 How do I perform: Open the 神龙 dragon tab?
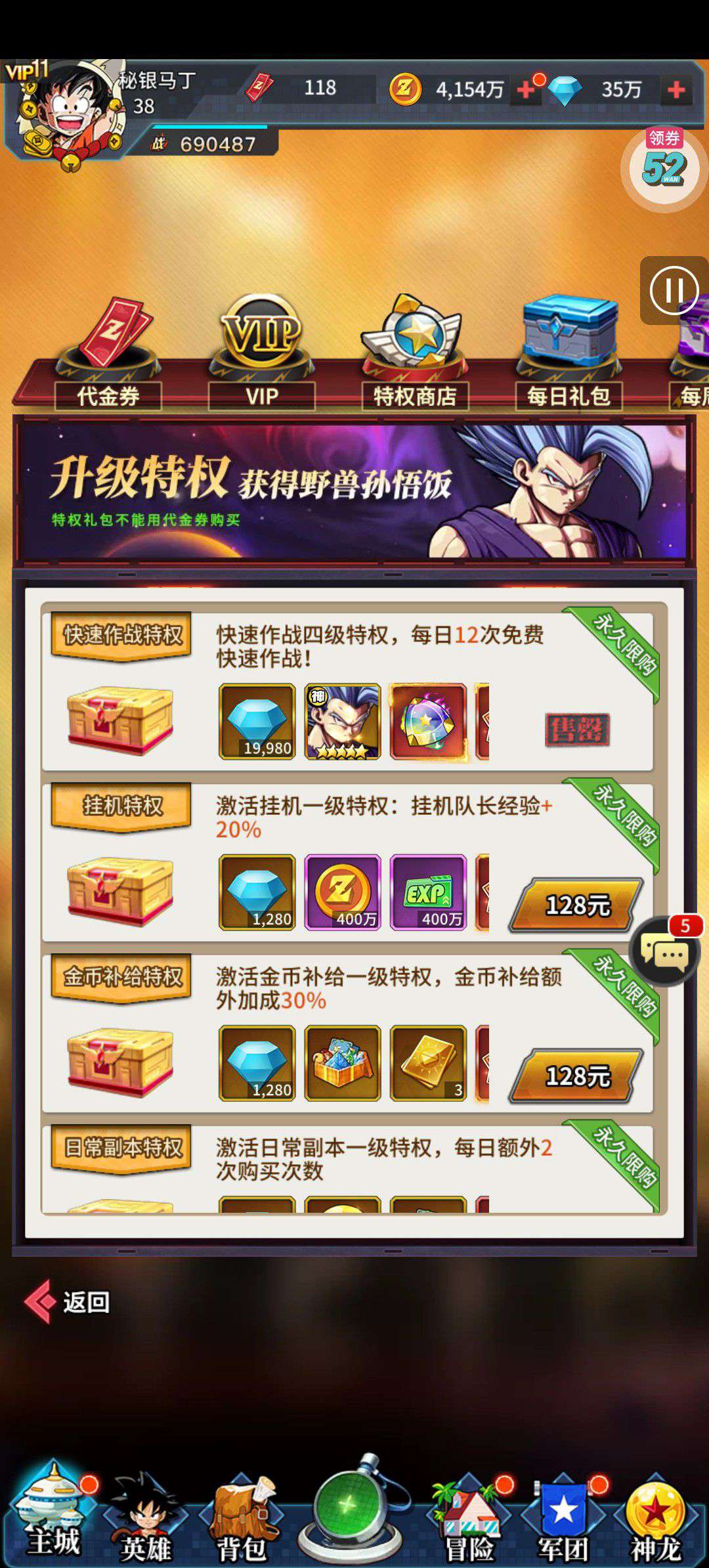[x=655, y=1518]
